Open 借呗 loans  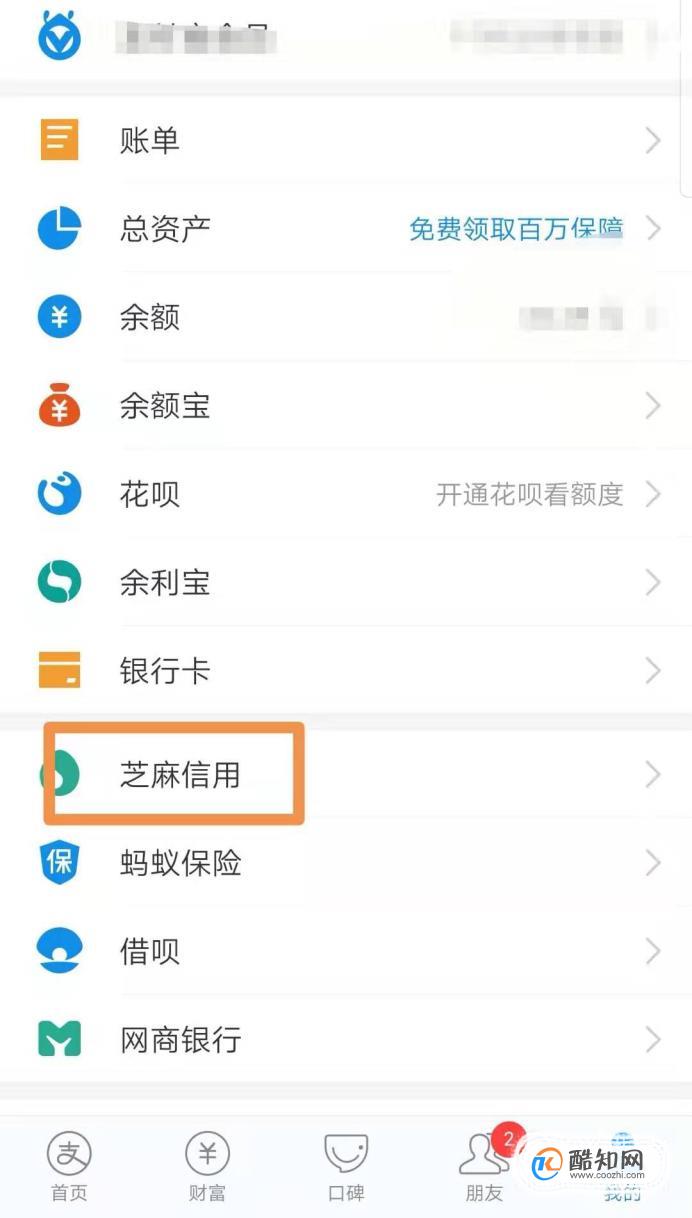tap(346, 950)
